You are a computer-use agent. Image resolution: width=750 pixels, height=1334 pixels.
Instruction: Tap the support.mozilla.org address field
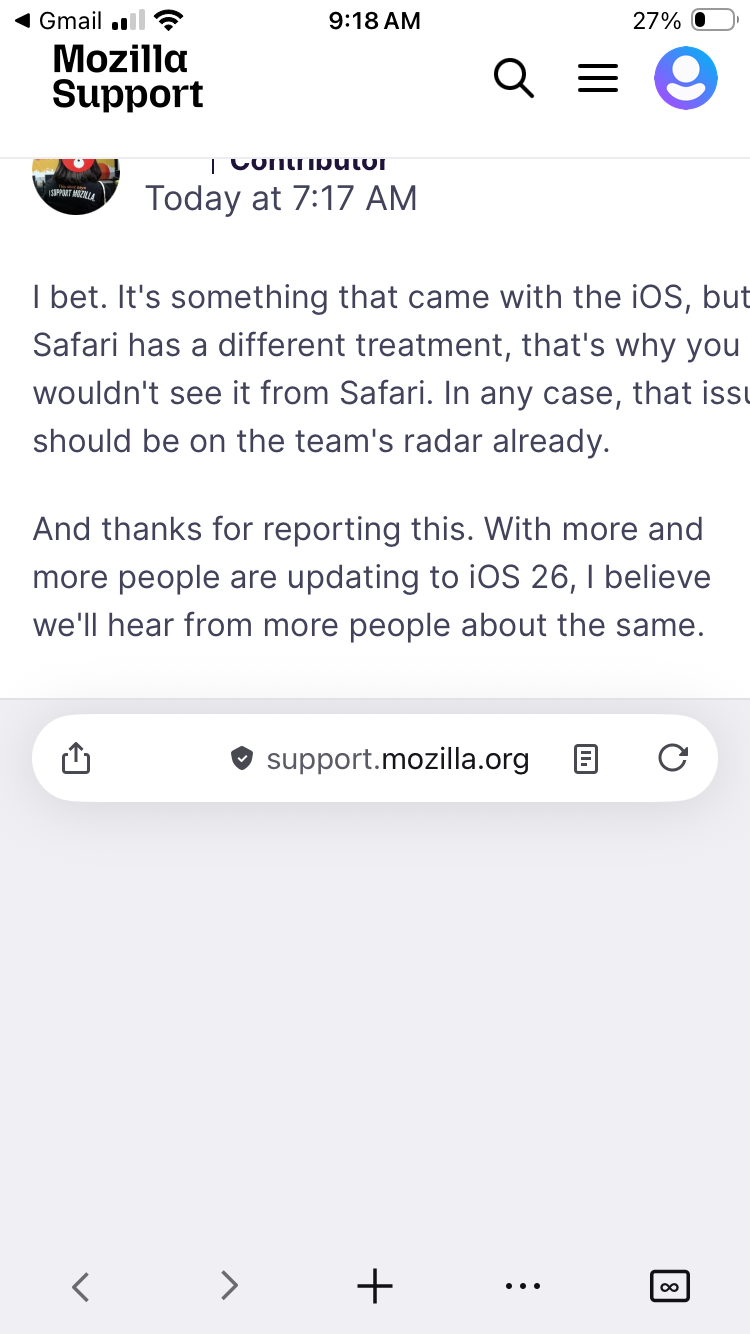pyautogui.click(x=397, y=759)
